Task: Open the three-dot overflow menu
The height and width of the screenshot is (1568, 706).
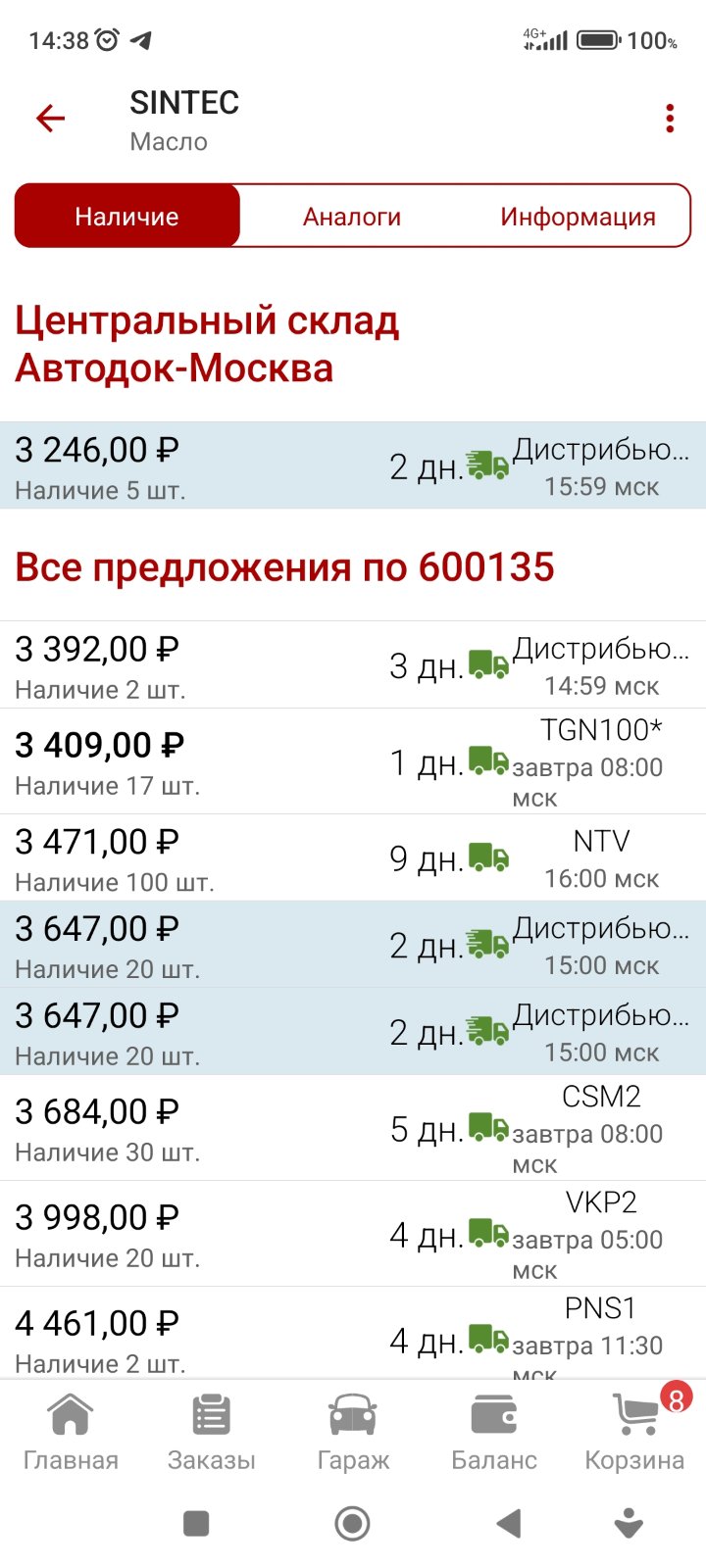Action: pos(670,119)
